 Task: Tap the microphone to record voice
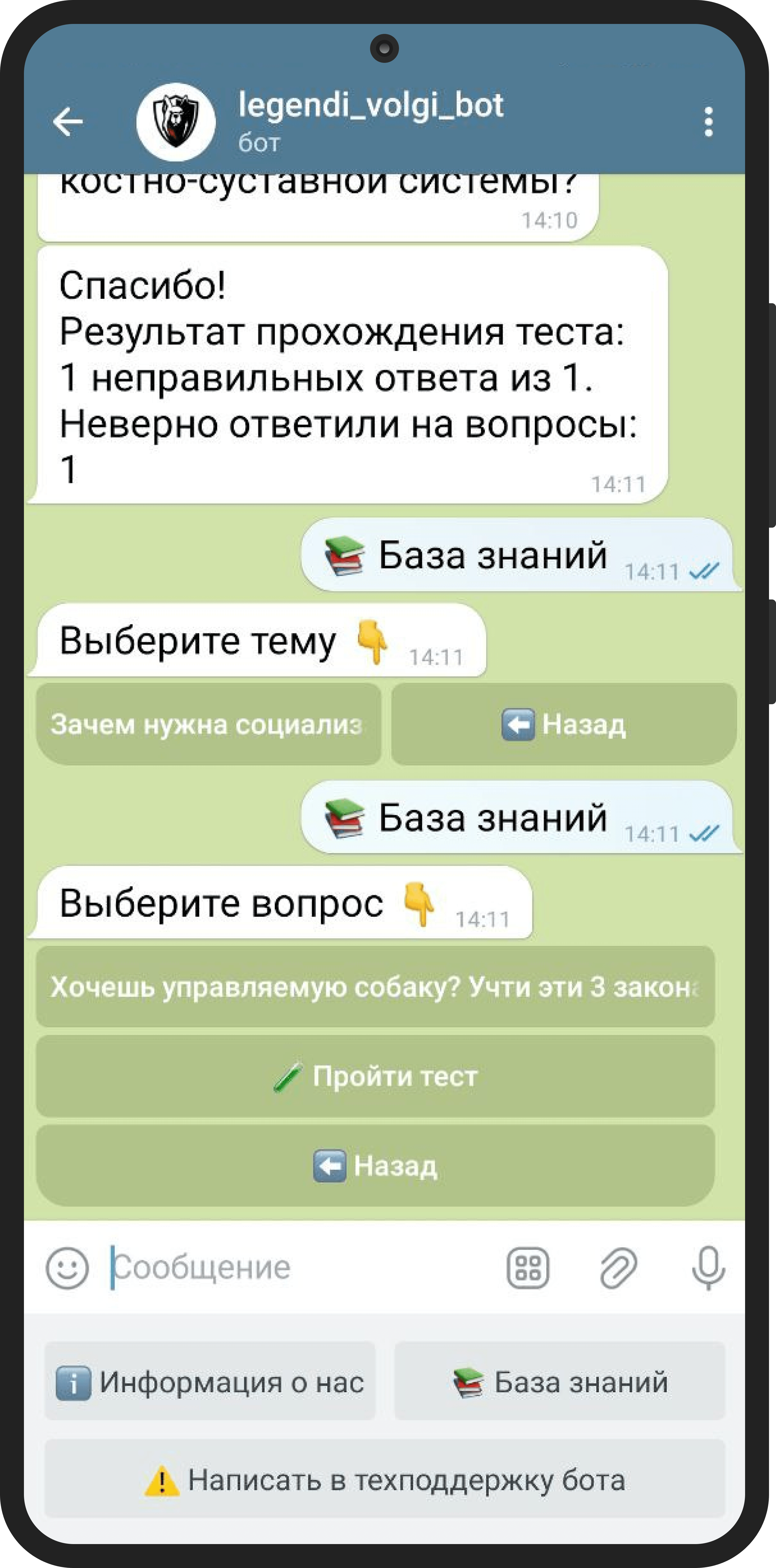pos(708,1268)
